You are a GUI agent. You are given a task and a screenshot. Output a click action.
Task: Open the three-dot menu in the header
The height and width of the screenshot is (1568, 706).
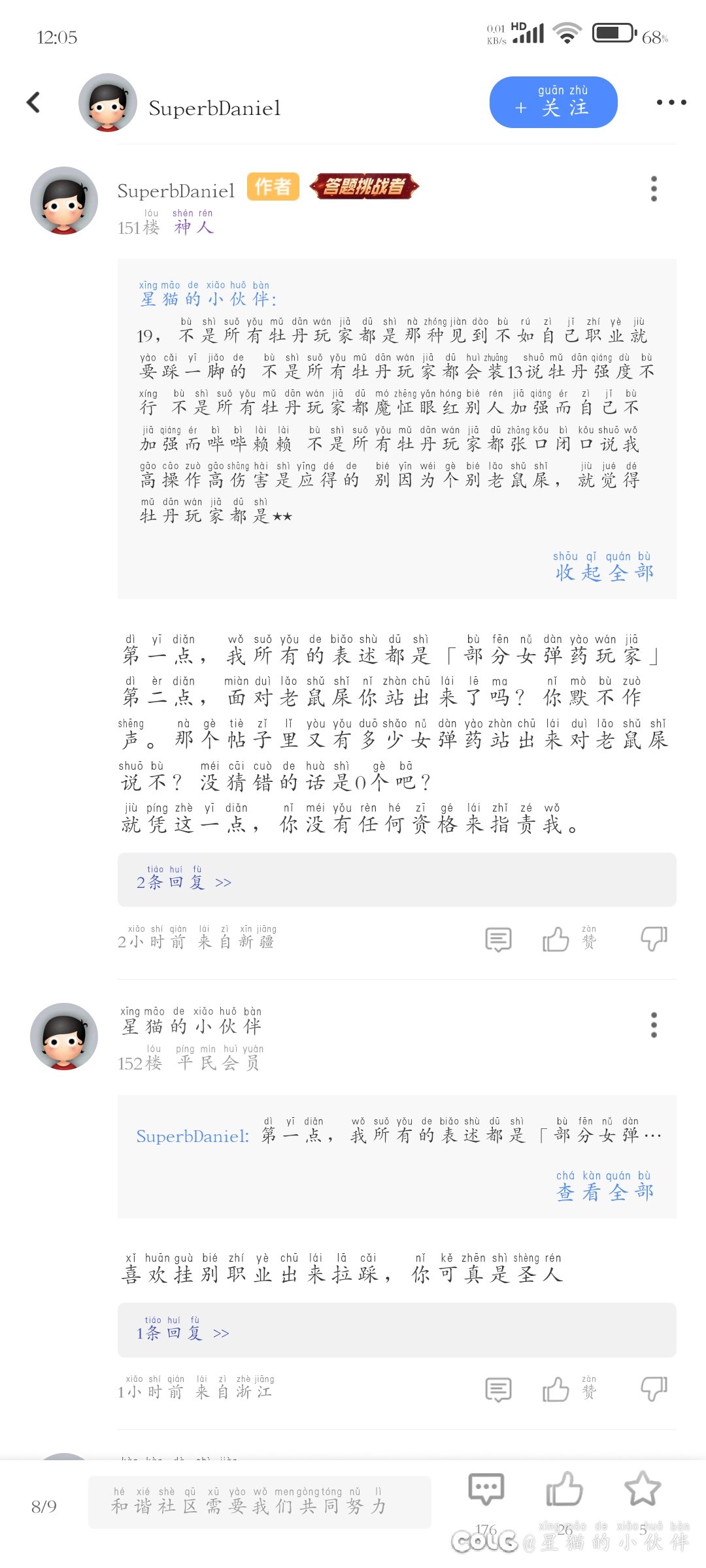671,103
